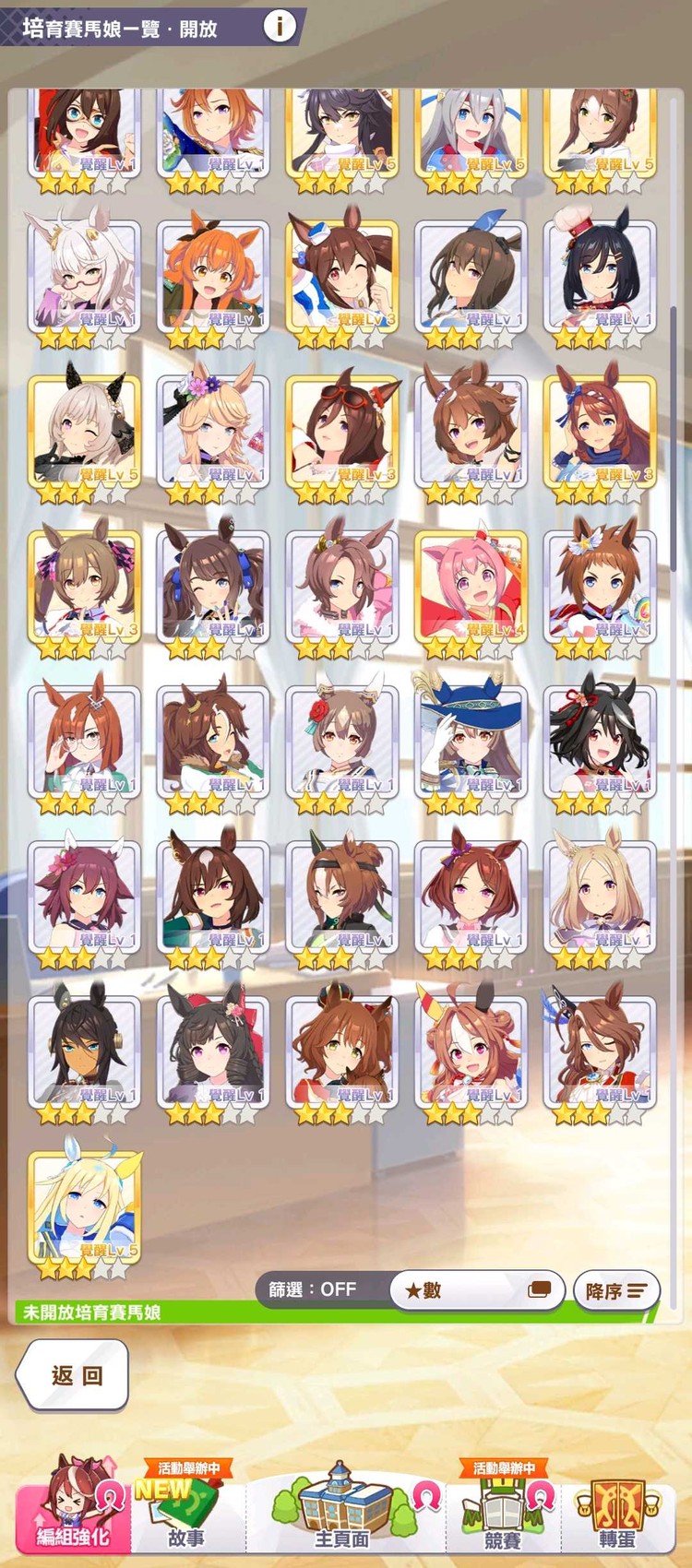Tap the 返回 back button
Image resolution: width=692 pixels, height=1568 pixels.
tap(73, 1375)
